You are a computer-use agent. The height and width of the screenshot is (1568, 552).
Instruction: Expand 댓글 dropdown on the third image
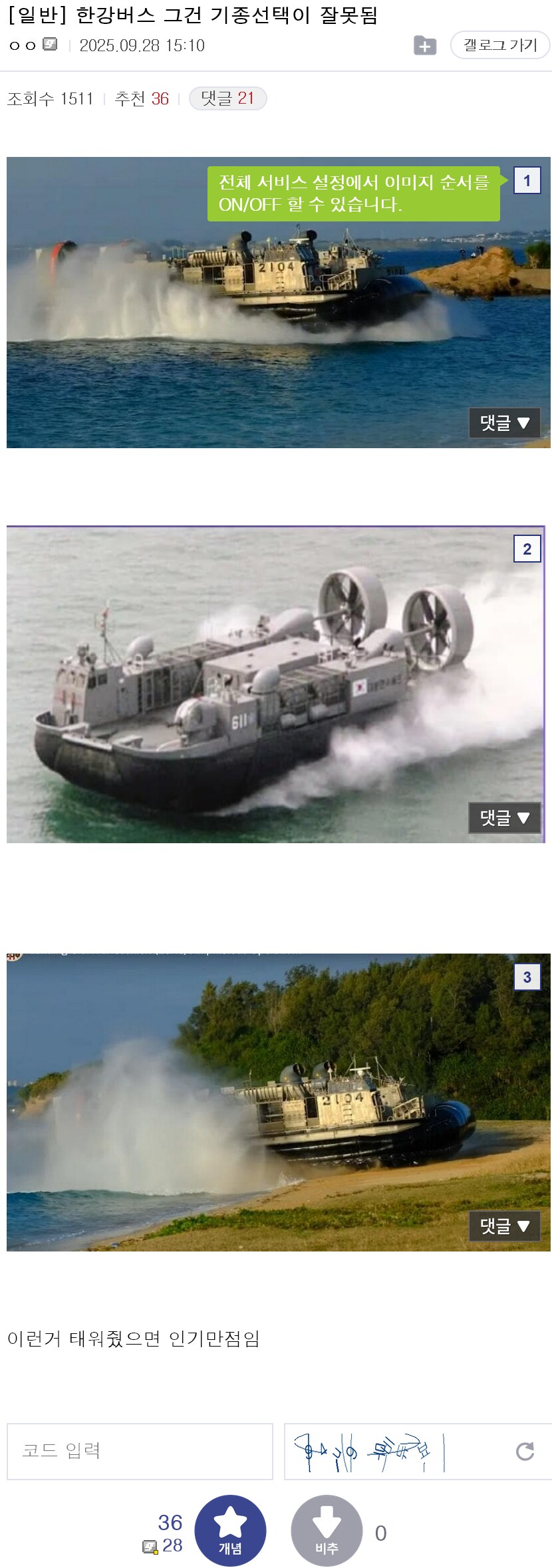[504, 1226]
